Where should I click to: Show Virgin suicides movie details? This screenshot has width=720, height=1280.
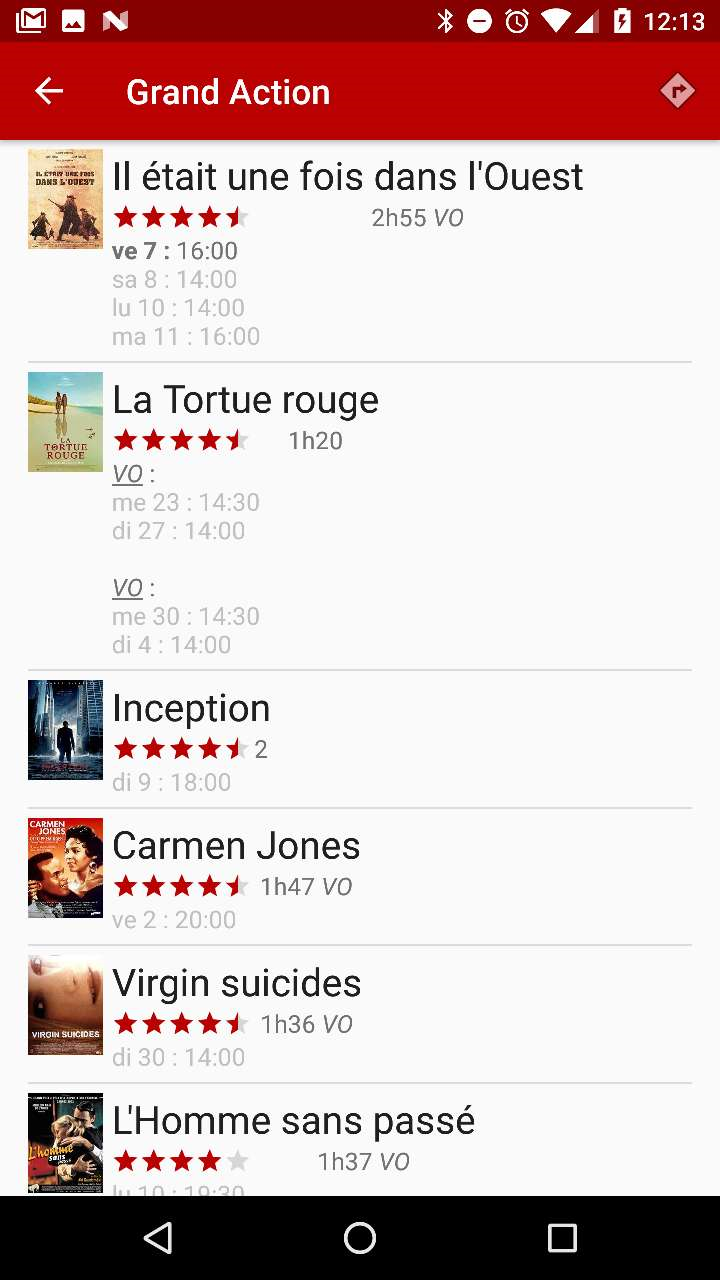click(237, 983)
